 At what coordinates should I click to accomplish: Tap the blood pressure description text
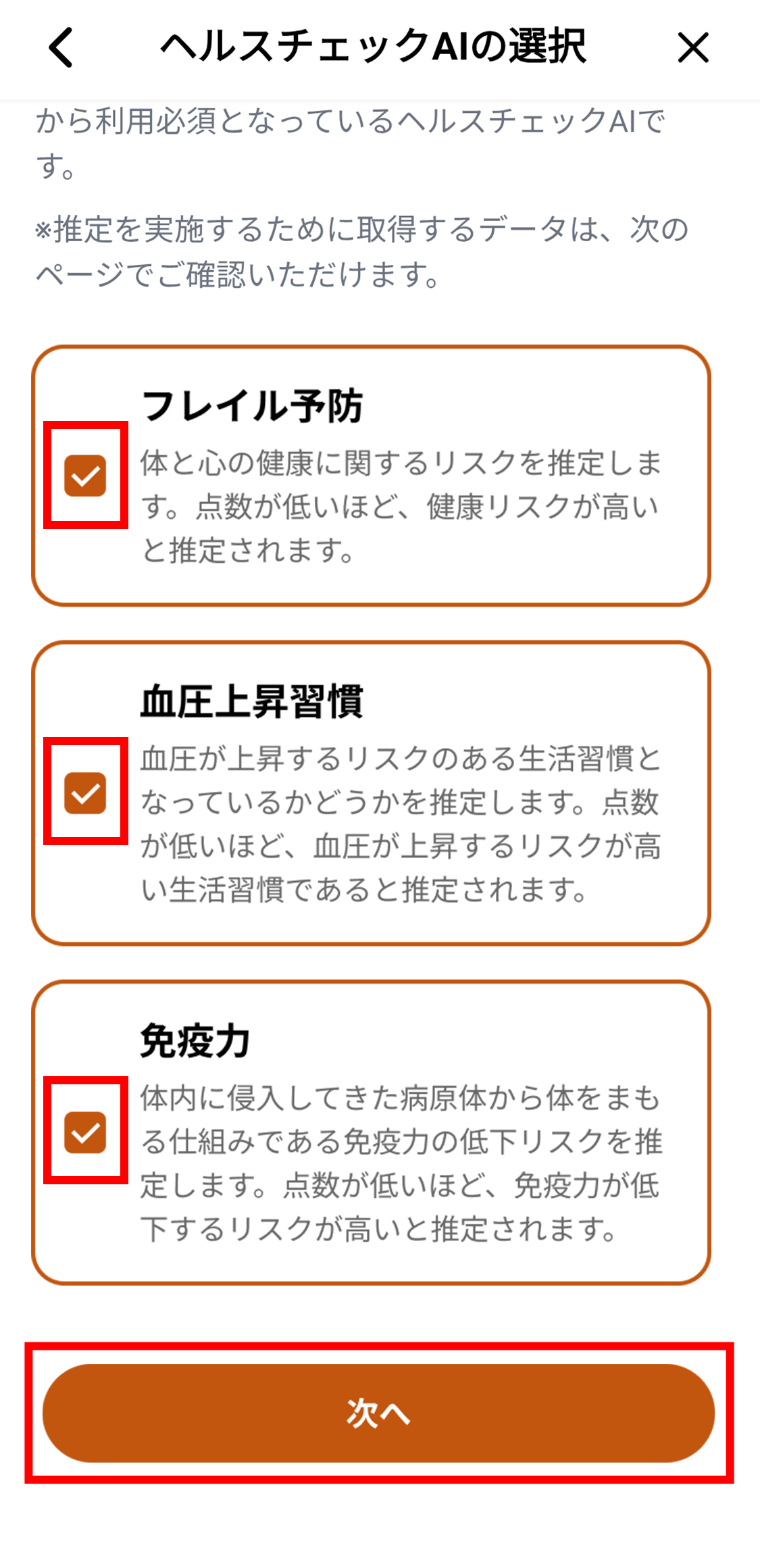coord(402,824)
